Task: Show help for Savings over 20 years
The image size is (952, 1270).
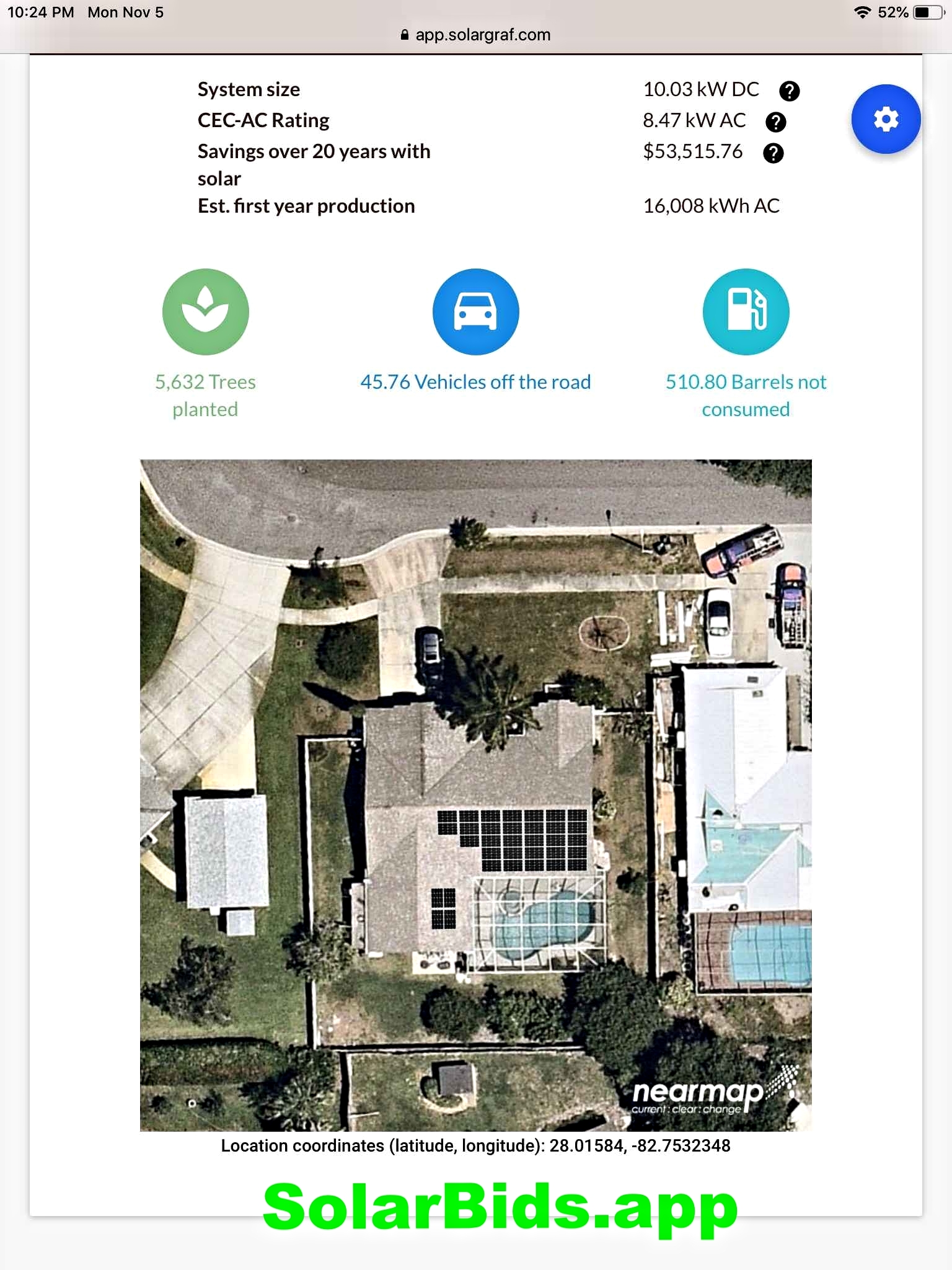Action: tap(773, 153)
